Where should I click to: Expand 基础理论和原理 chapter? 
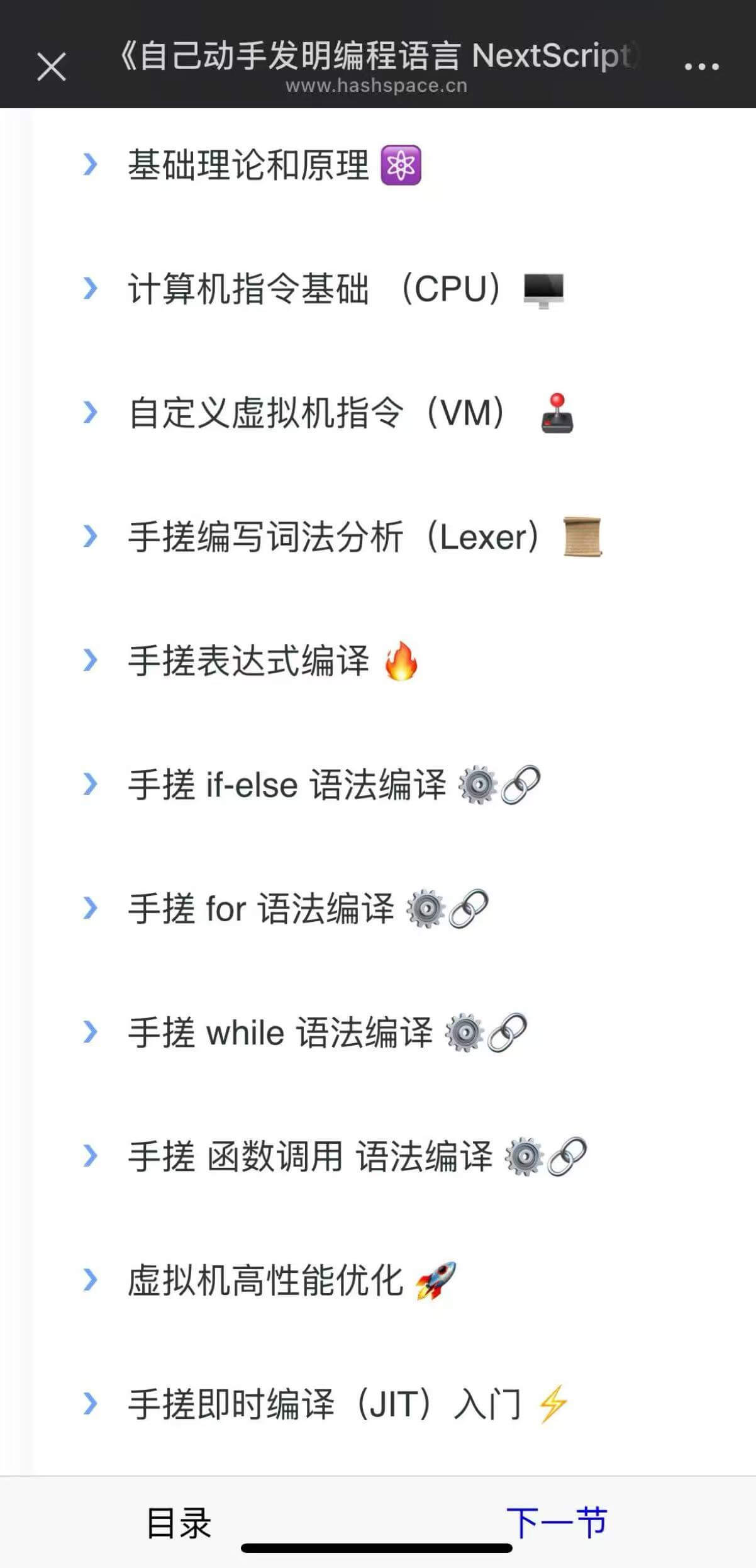(91, 165)
